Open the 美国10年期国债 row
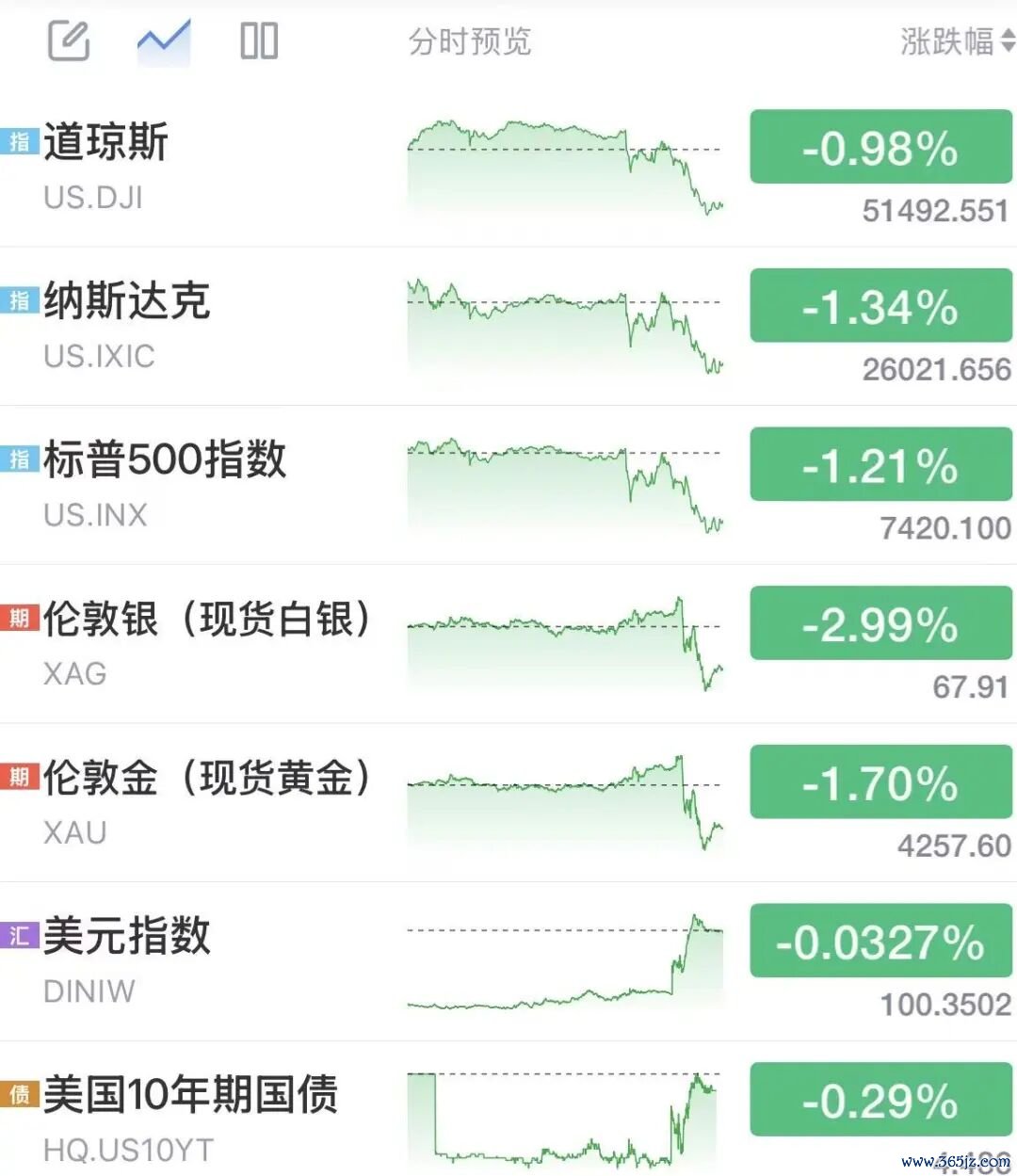The width and height of the screenshot is (1017, 1176). click(x=508, y=1109)
